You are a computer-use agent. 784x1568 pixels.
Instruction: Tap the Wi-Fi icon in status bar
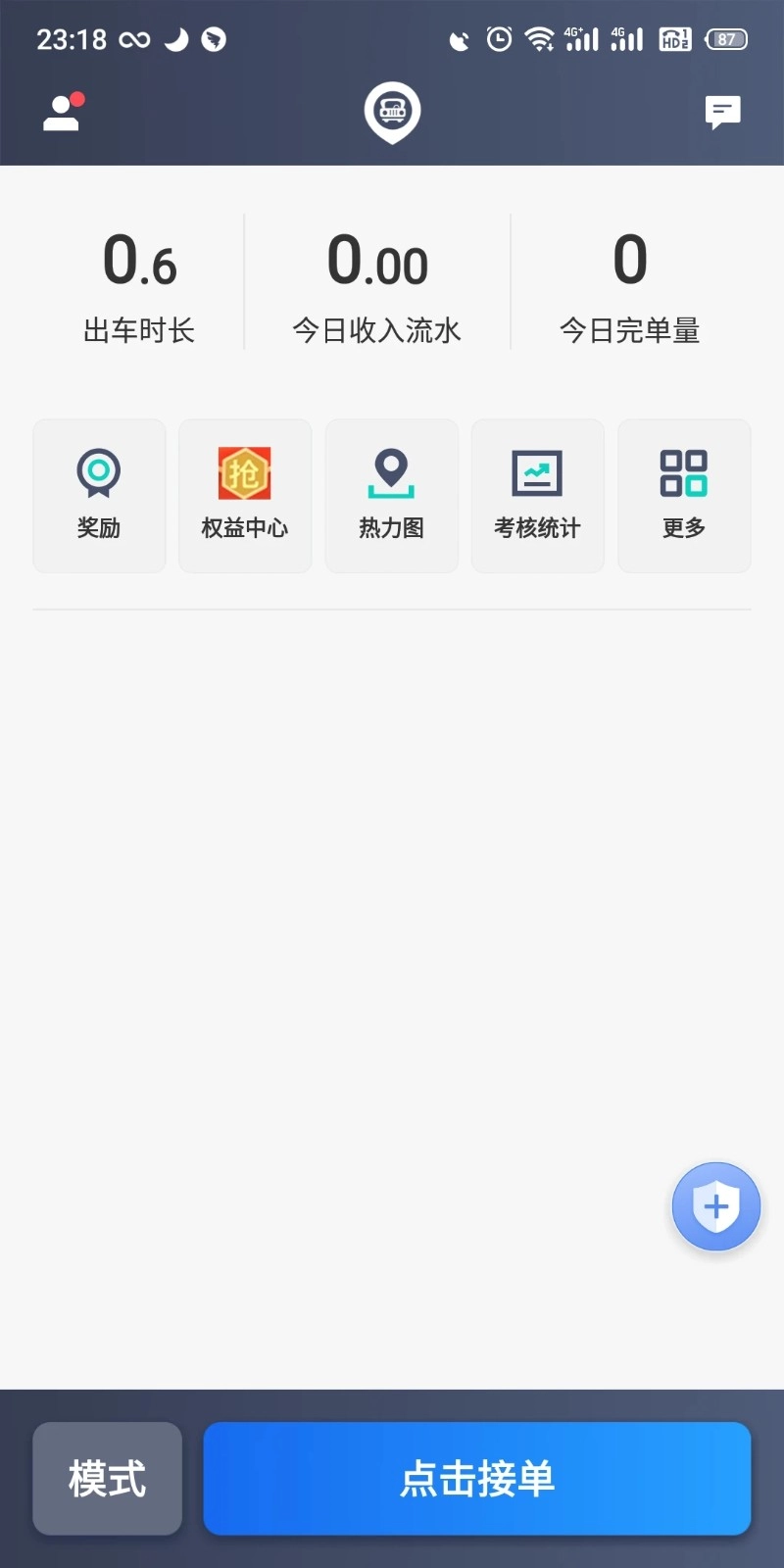coord(540,39)
